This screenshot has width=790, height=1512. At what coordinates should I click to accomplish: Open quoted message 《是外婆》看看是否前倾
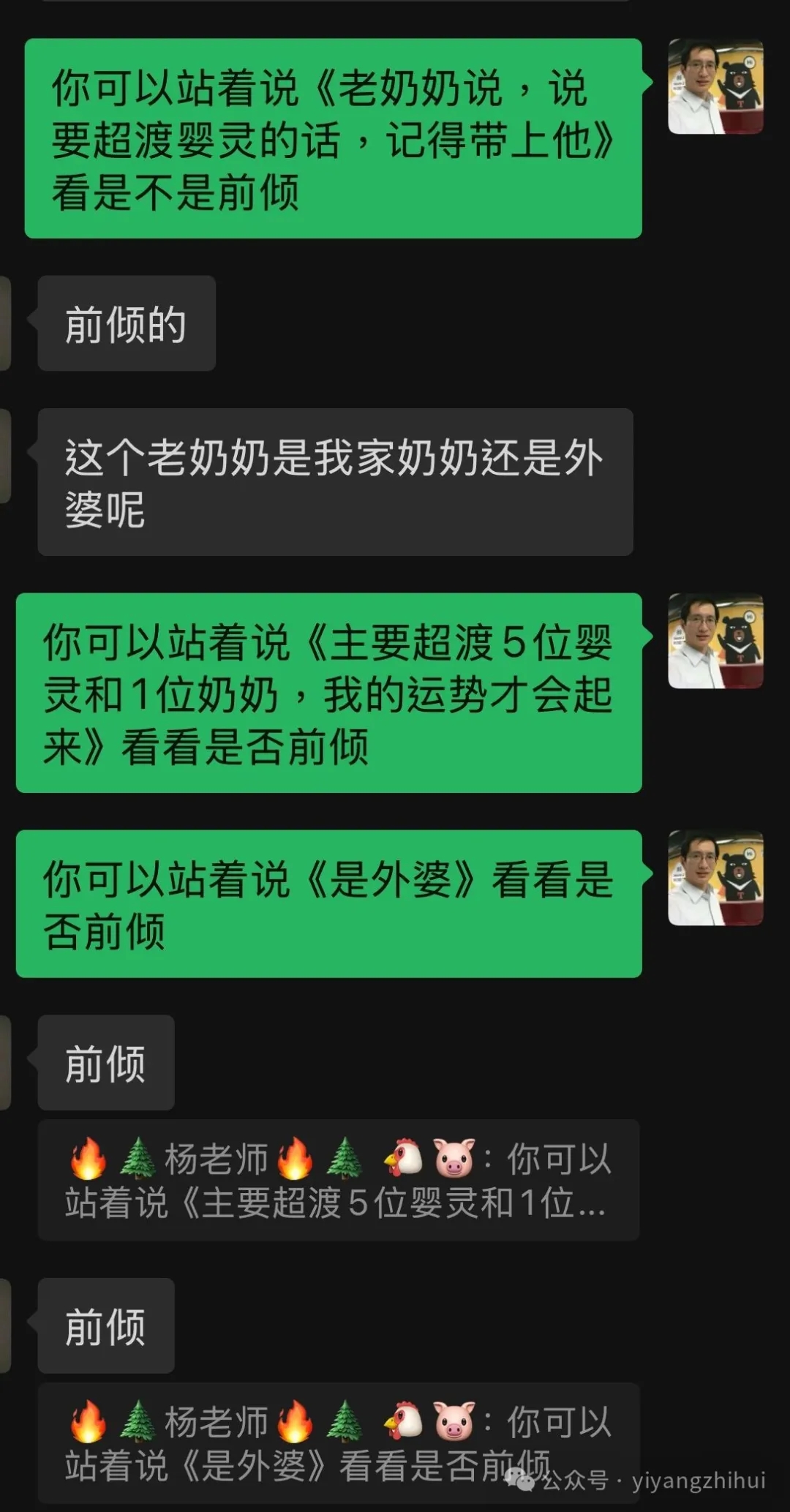[x=338, y=1443]
